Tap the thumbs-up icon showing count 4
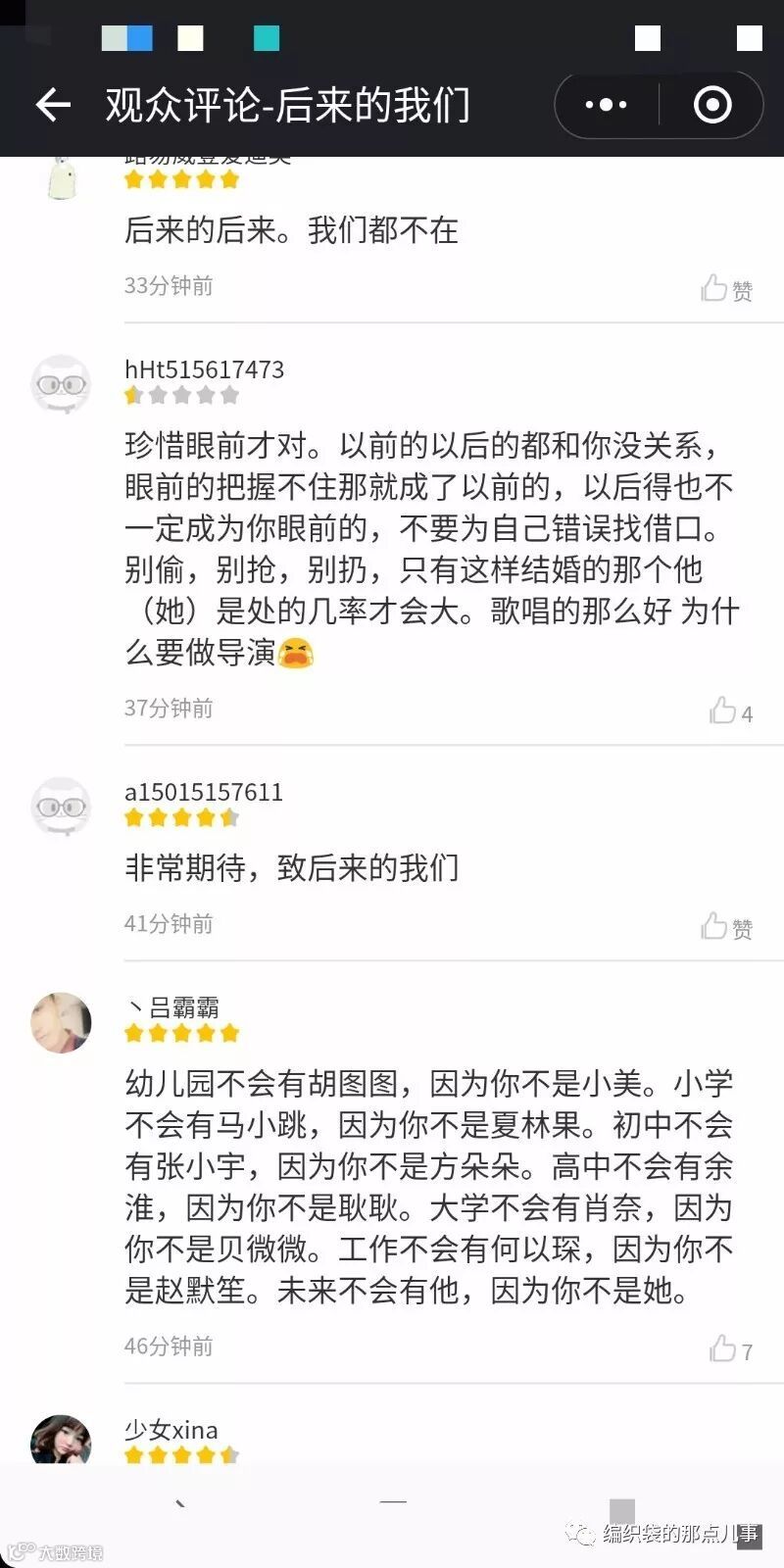 722,711
